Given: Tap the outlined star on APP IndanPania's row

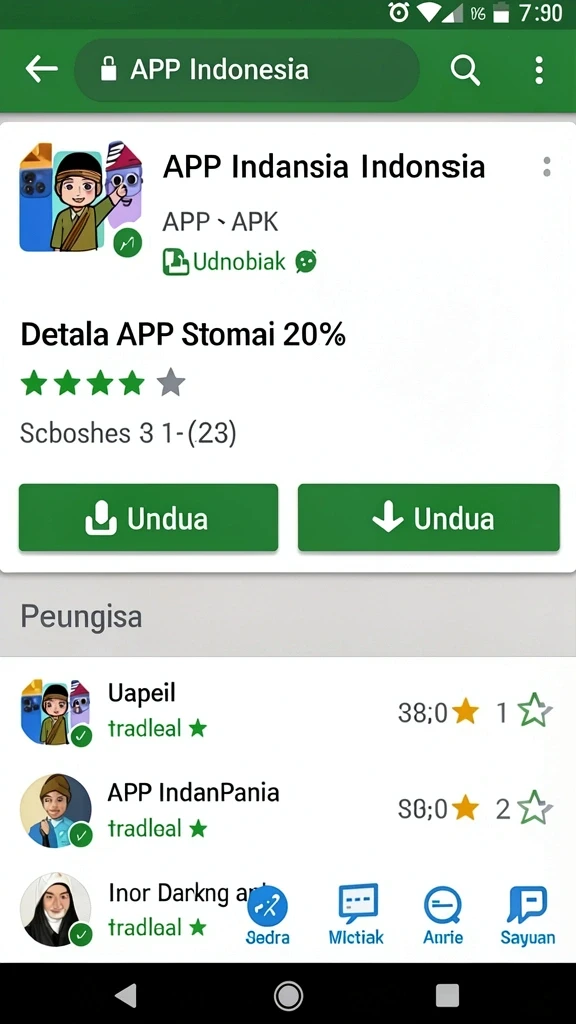Looking at the screenshot, I should pyautogui.click(x=535, y=809).
